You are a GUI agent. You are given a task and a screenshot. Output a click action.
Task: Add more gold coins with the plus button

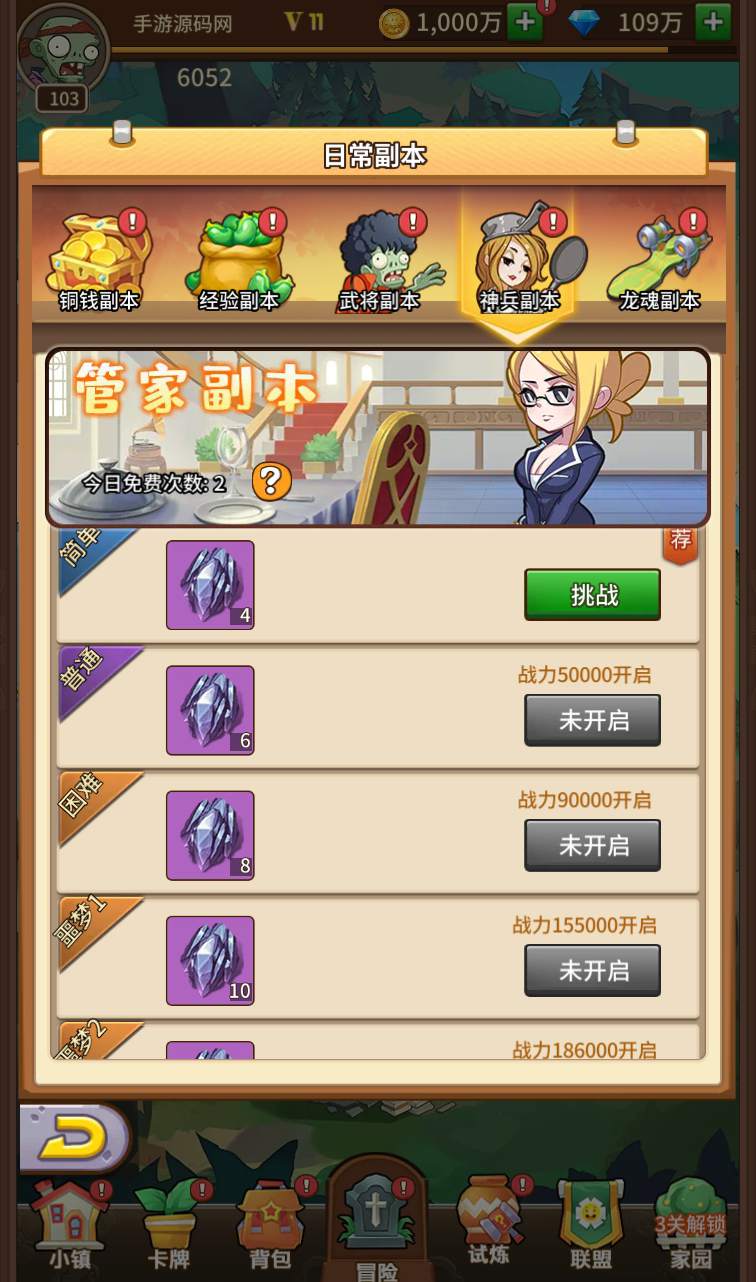coord(525,22)
